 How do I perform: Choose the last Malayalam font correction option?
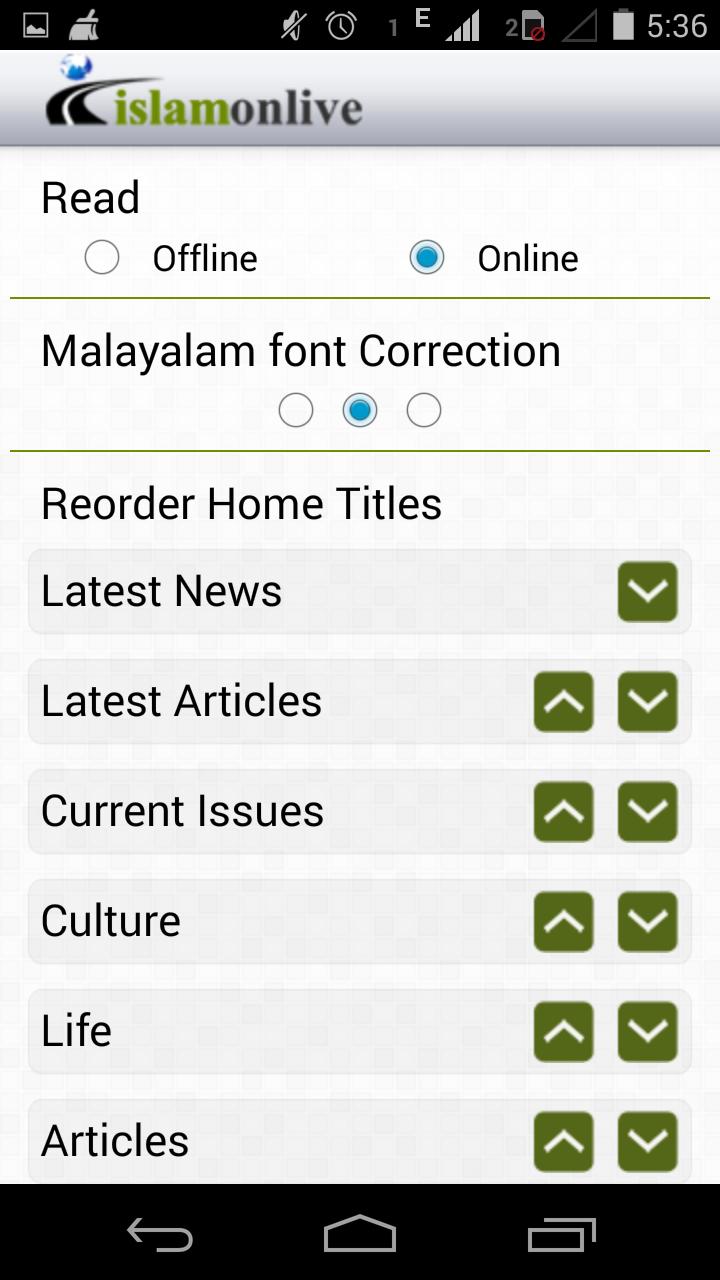(424, 410)
